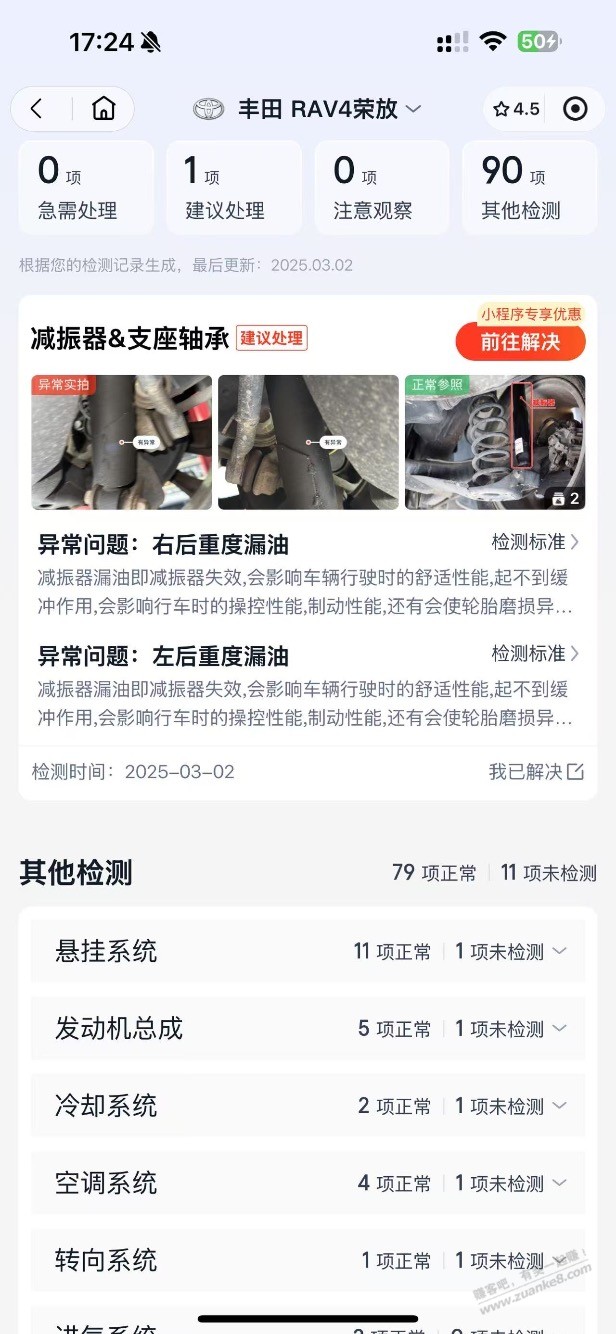Screen dimensions: 616x1334
Task: Select the 建议处理 1项 card
Action: [234, 187]
